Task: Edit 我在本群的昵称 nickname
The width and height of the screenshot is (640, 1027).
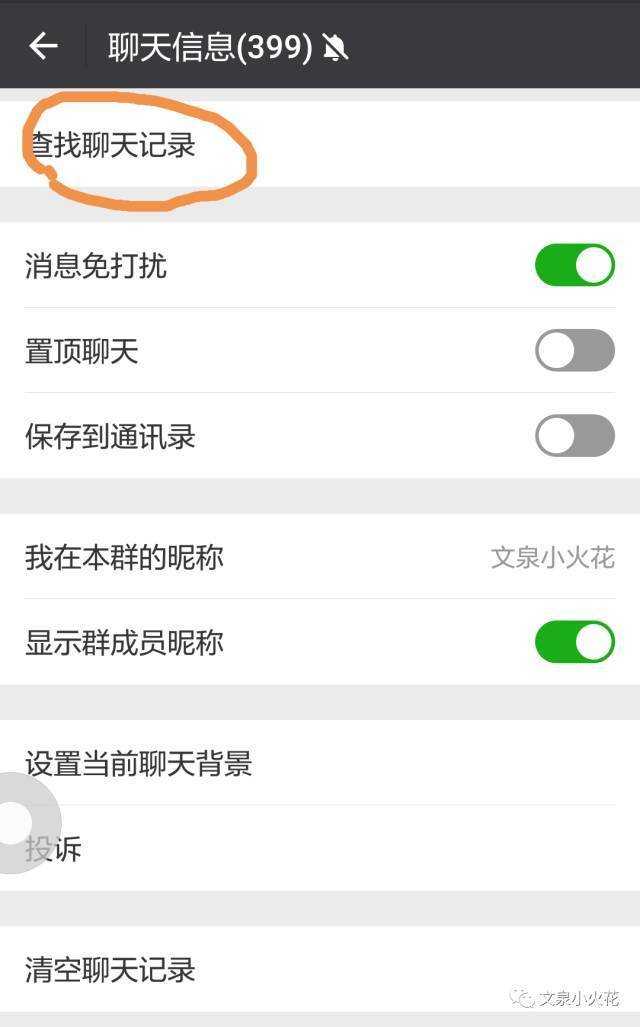Action: point(320,557)
